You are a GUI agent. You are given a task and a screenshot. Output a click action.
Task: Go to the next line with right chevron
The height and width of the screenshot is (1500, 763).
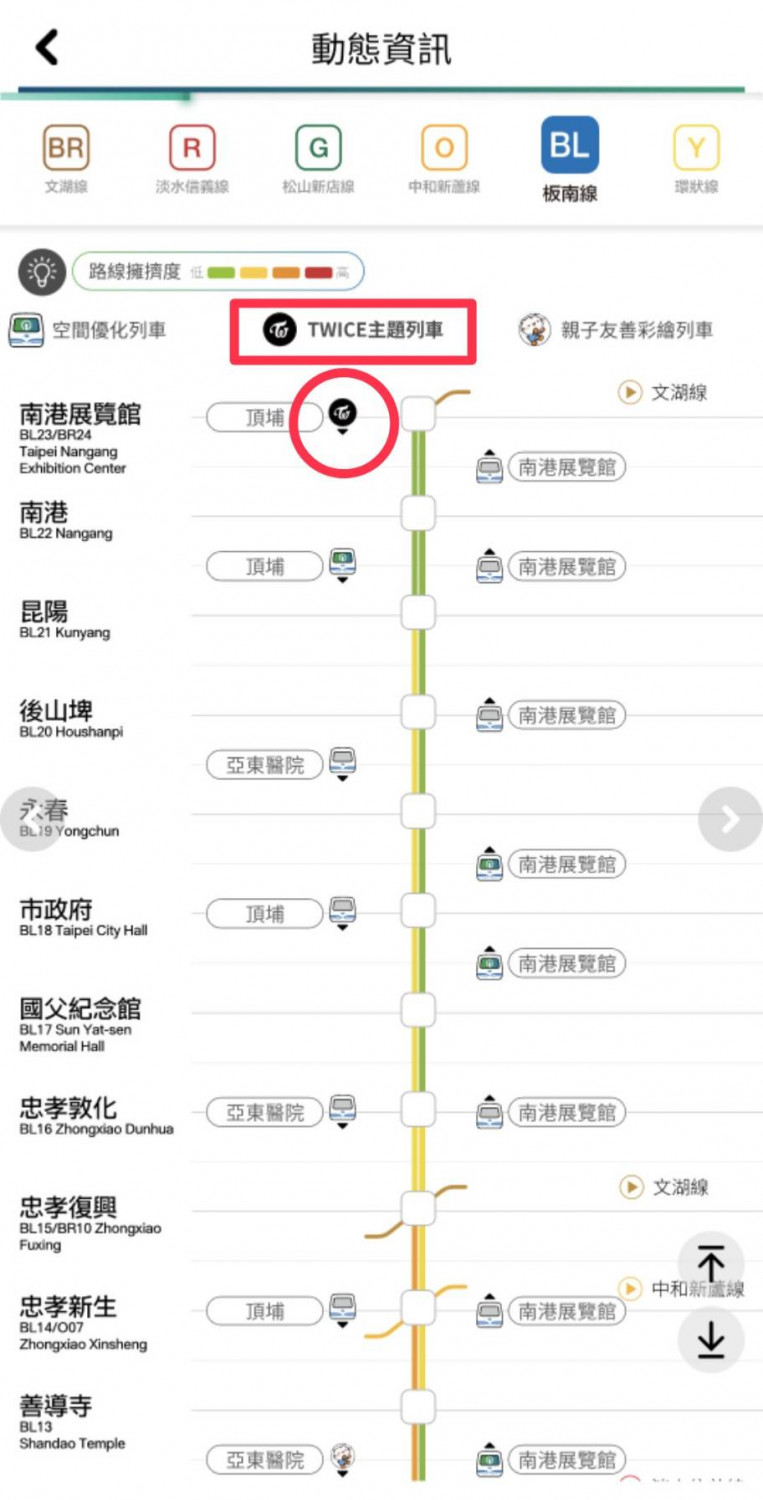coord(730,820)
